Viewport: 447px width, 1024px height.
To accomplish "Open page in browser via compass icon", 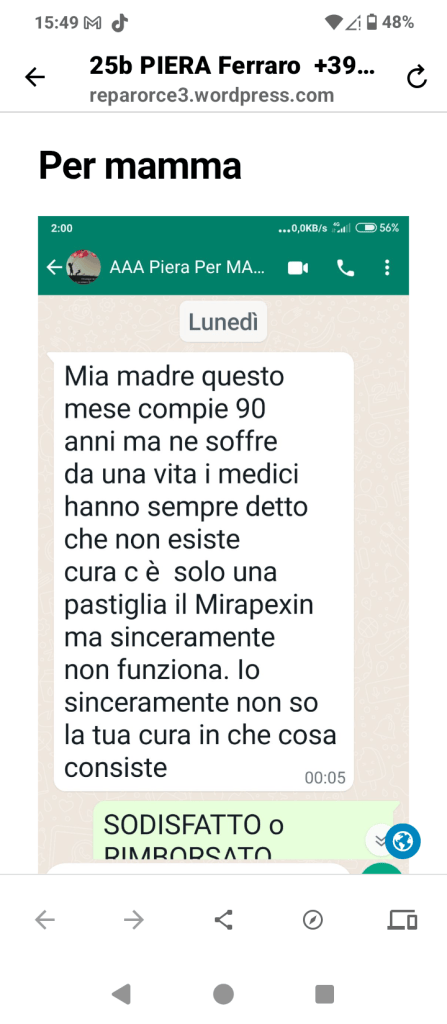I will tap(313, 920).
